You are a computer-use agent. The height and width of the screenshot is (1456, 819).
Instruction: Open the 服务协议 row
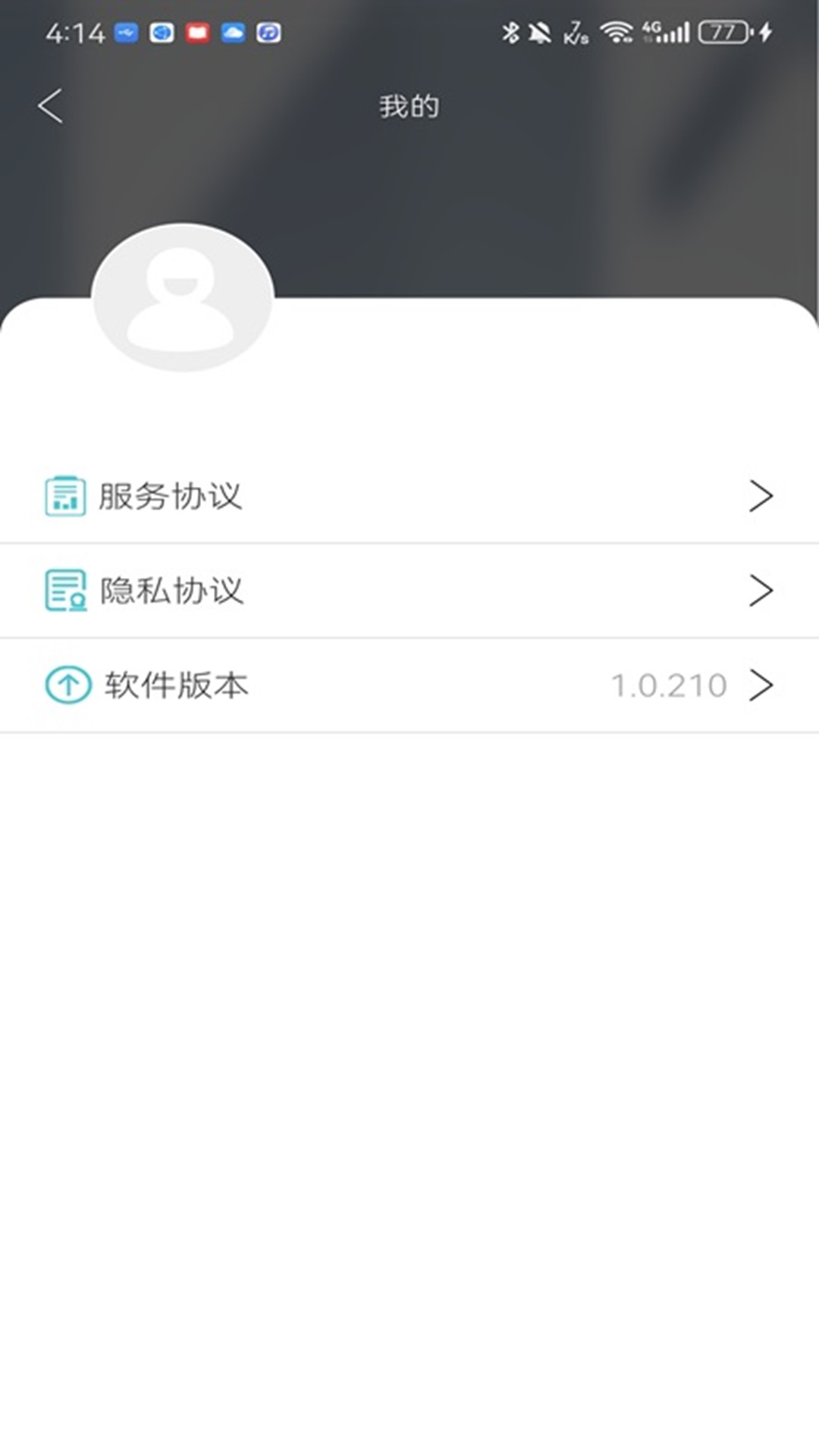[409, 497]
